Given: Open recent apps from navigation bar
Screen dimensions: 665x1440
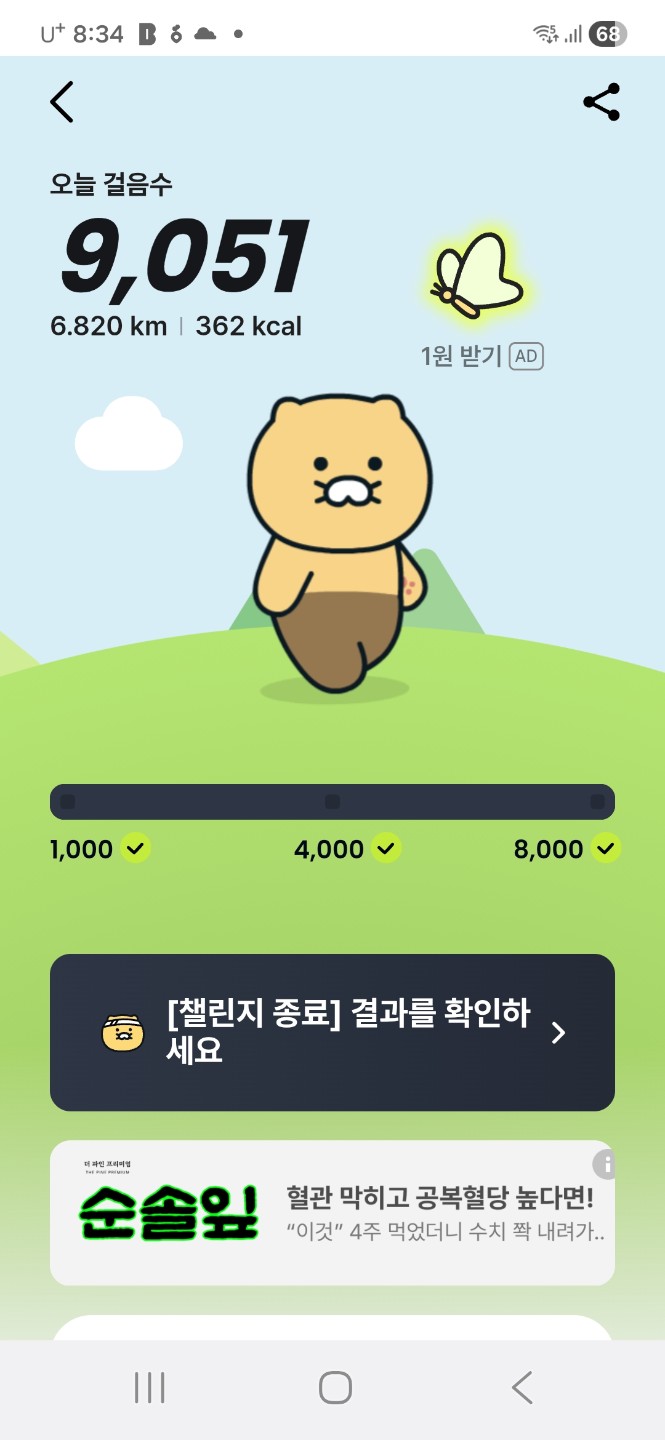Looking at the screenshot, I should pos(149,1387).
